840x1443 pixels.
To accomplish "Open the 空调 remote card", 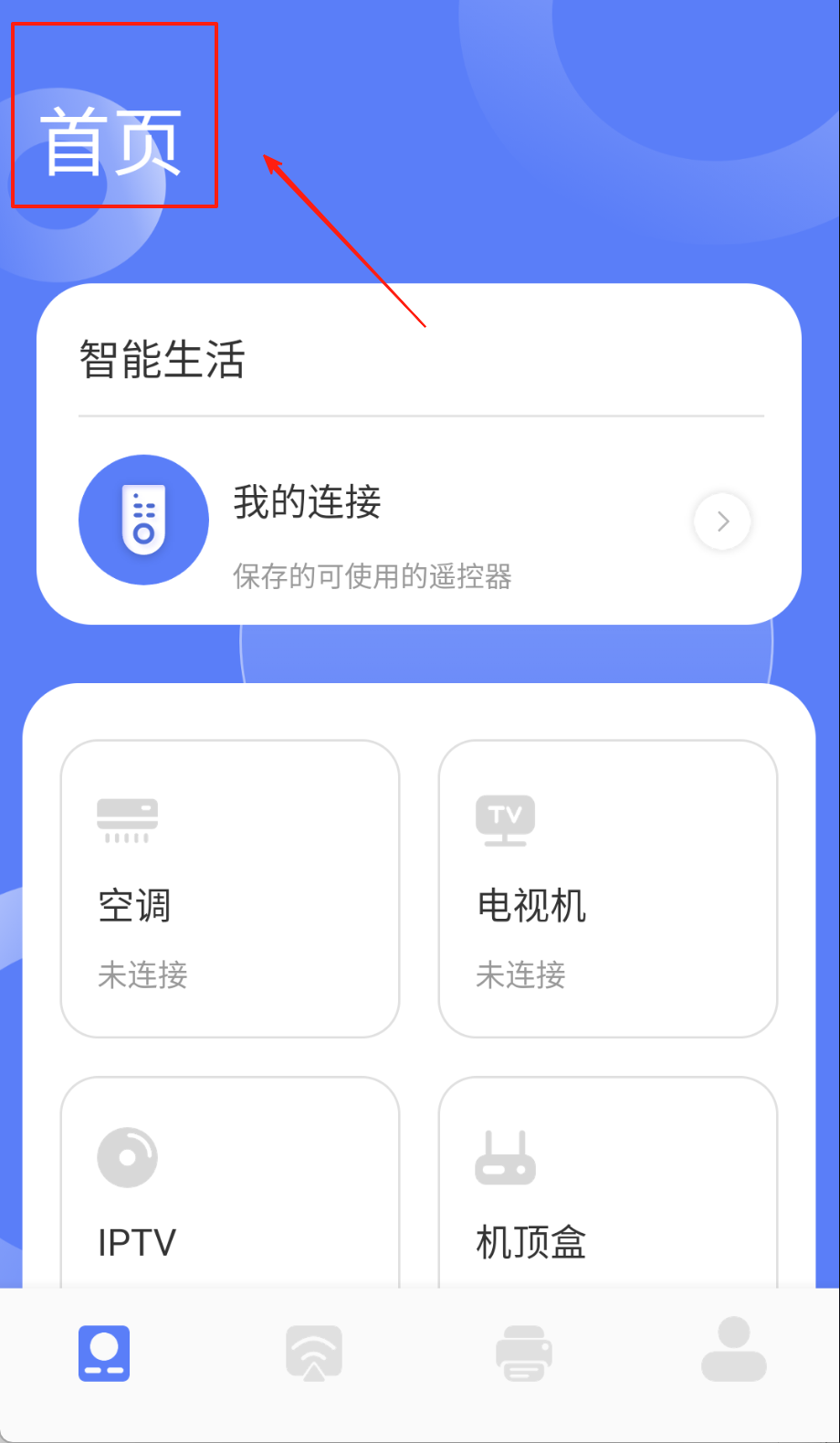I will (230, 889).
